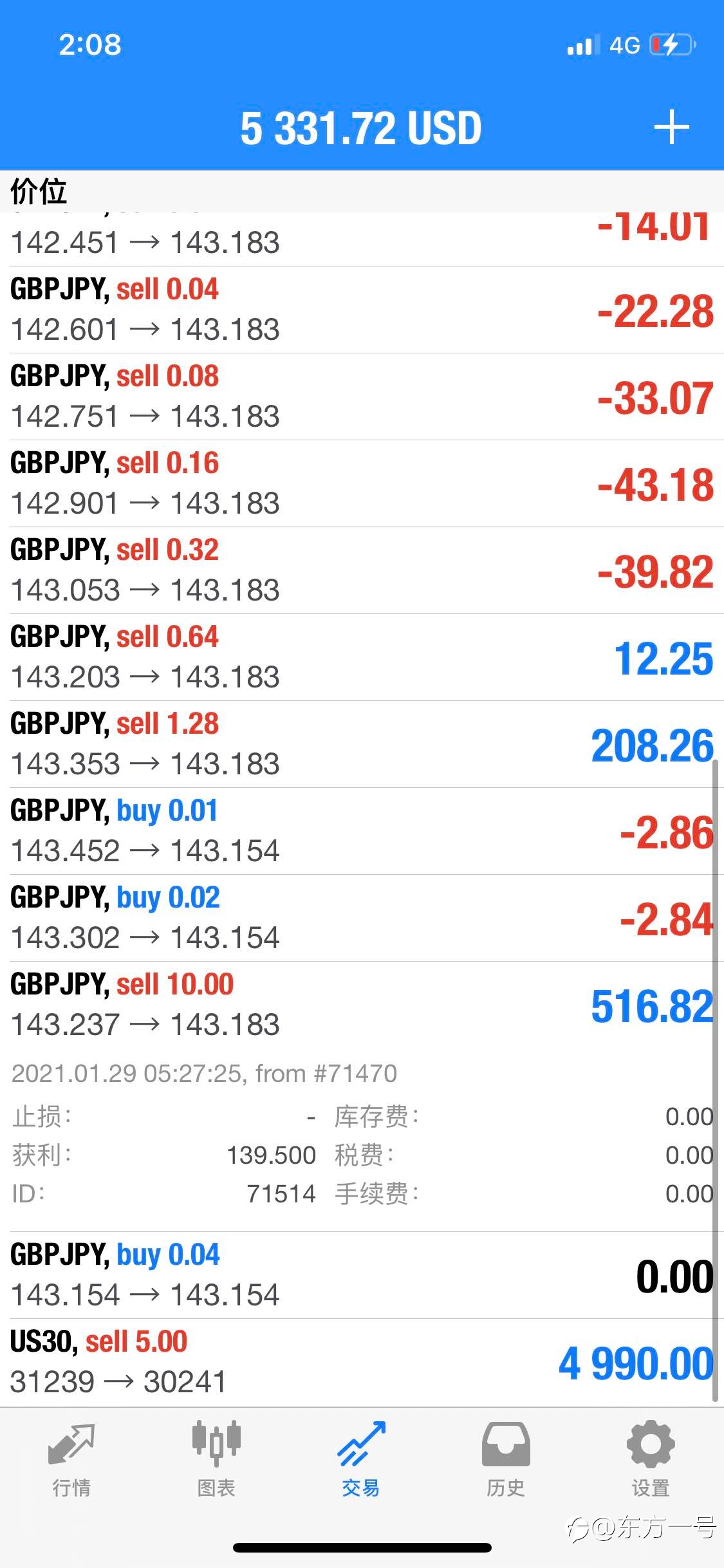This screenshot has height=1568, width=724.
Task: Tap the GBPJPY buy 0.02 position
Action: click(x=362, y=919)
